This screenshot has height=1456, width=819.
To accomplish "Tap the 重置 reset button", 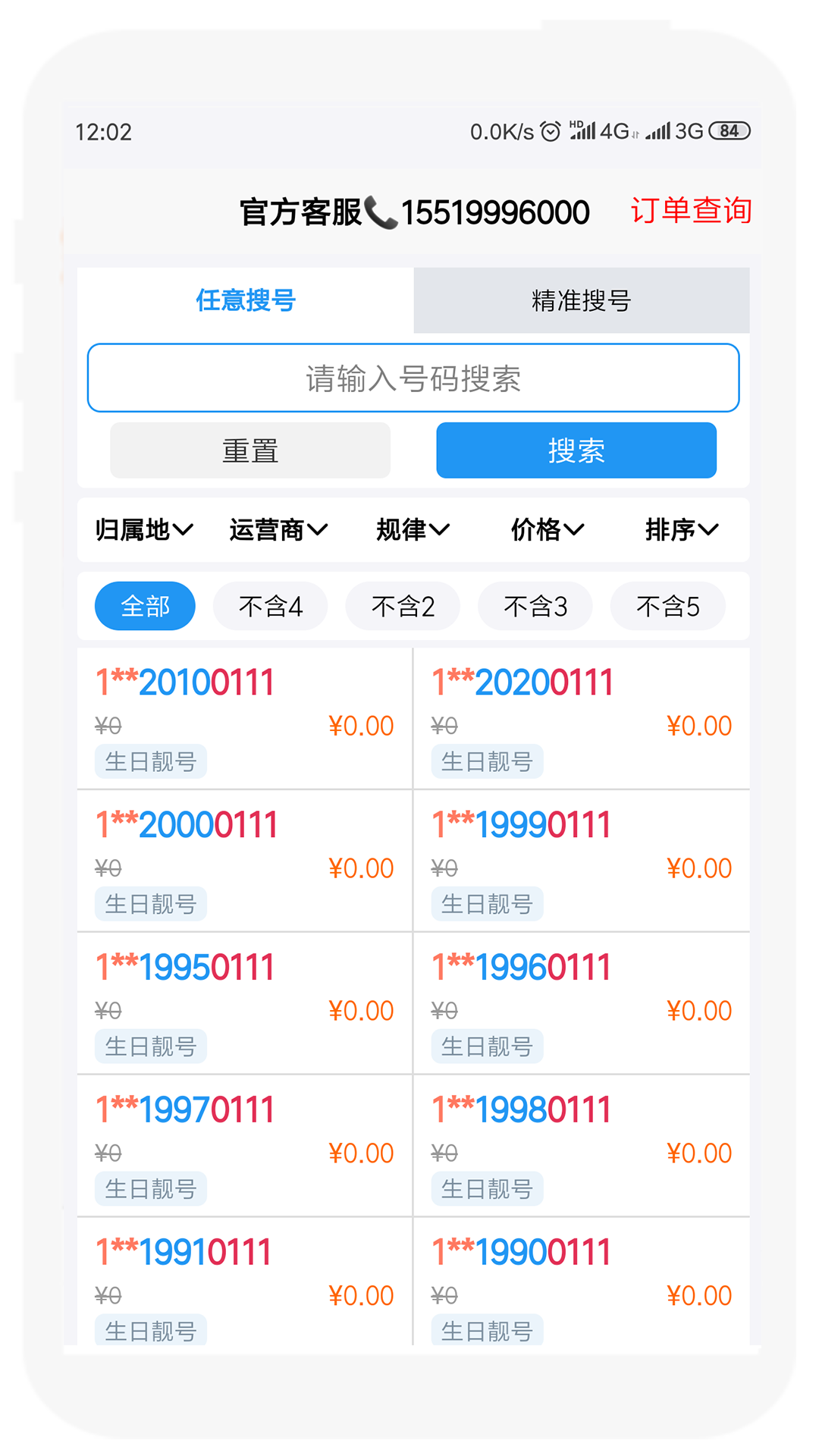I will (x=250, y=451).
